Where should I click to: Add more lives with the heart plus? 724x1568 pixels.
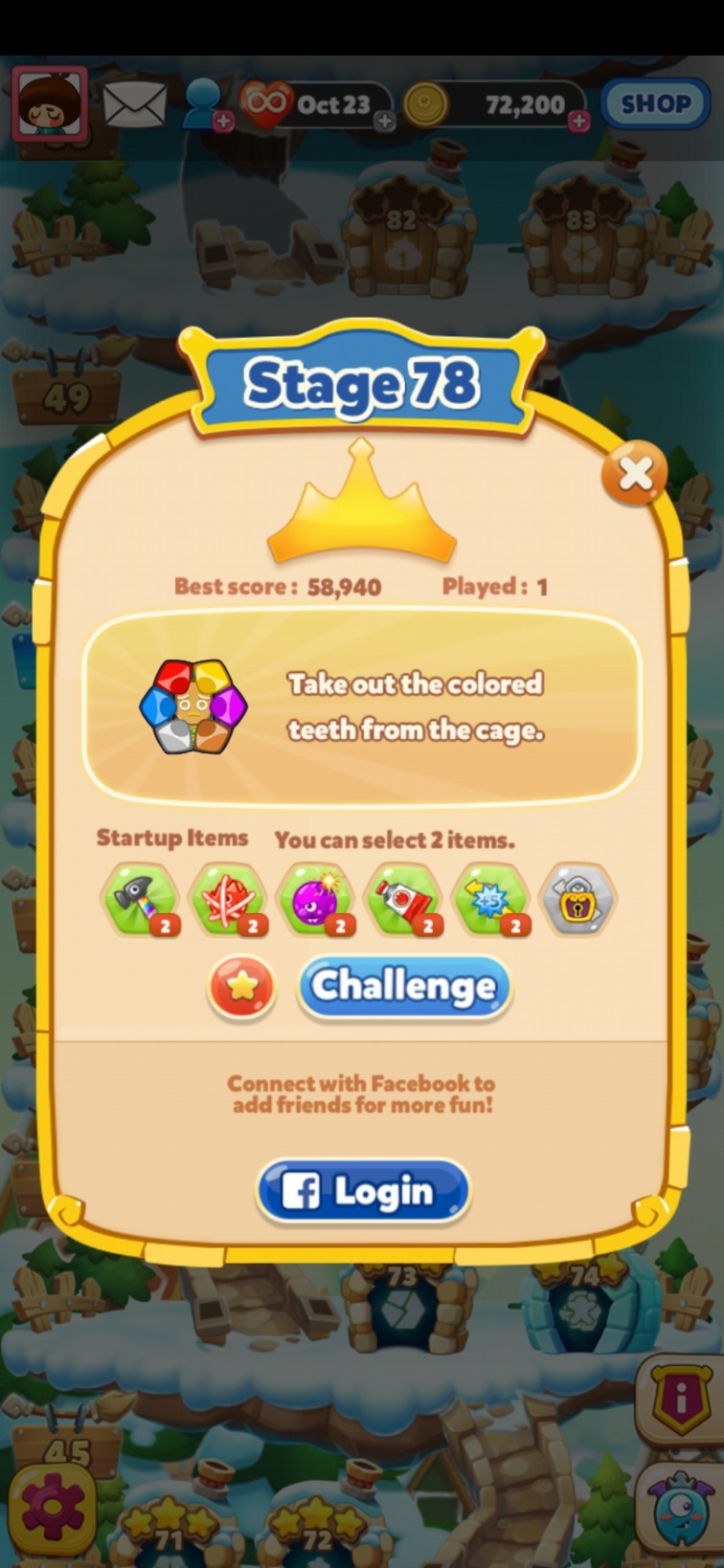[x=384, y=122]
